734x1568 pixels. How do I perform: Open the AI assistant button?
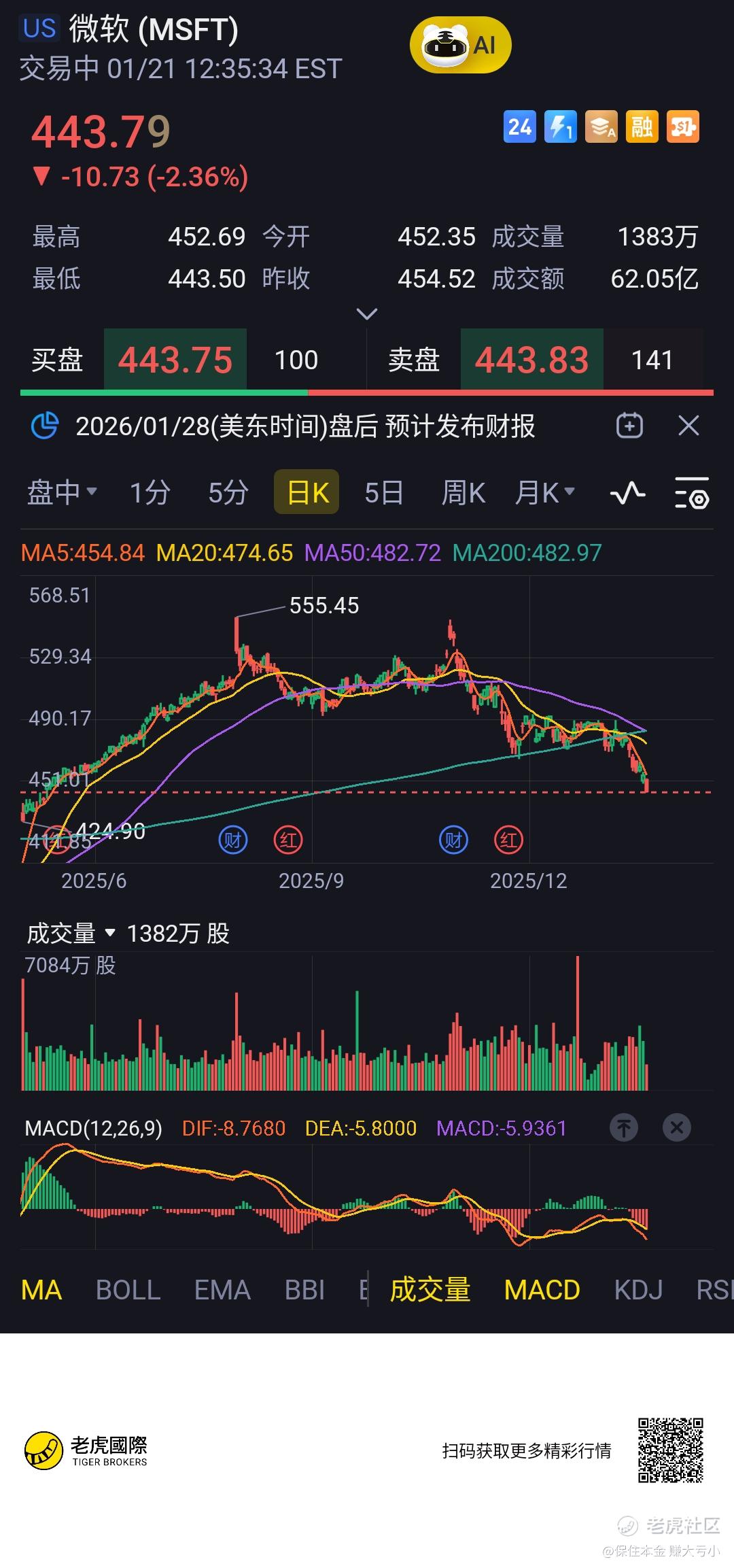460,46
